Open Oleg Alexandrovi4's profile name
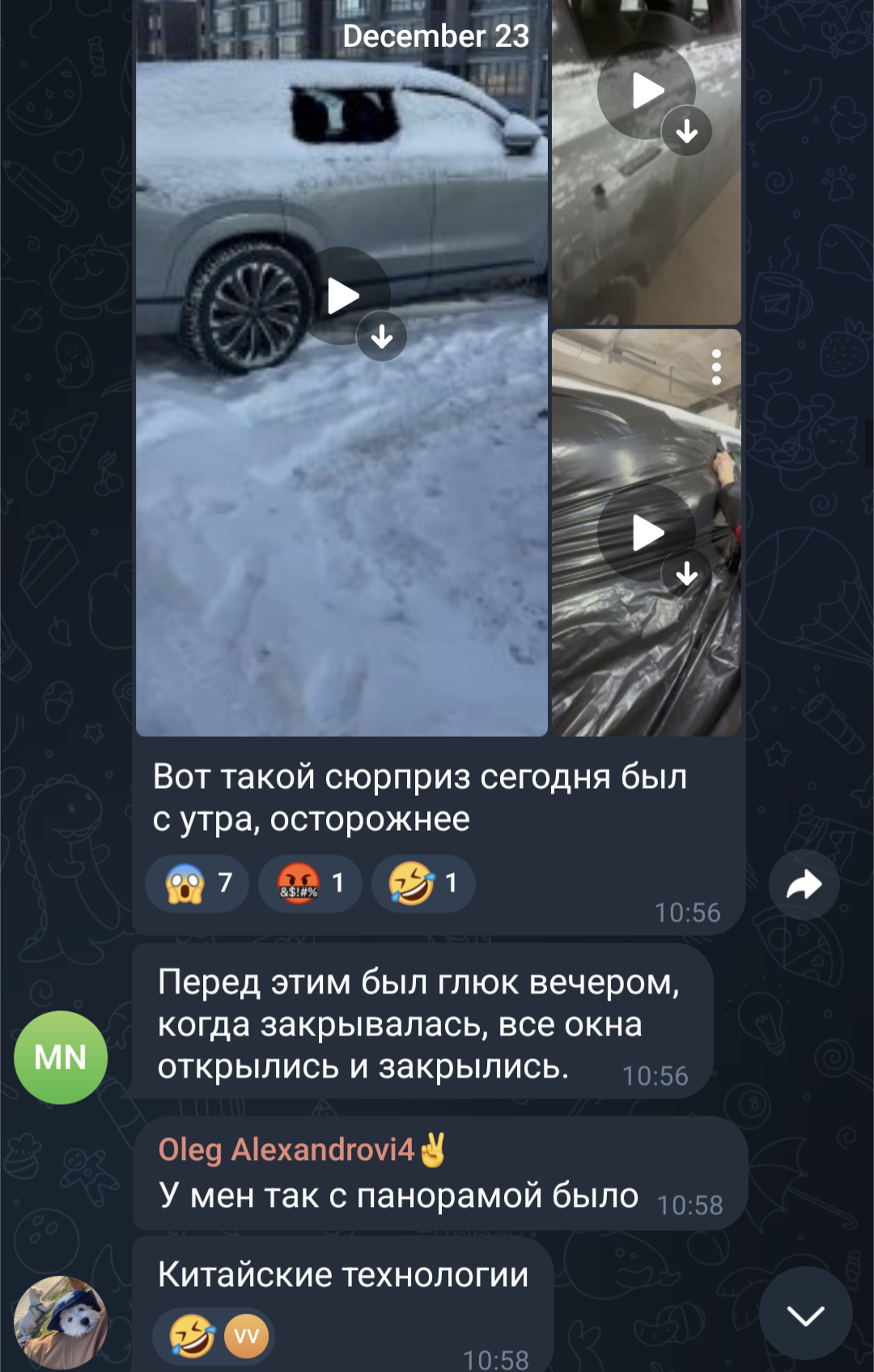This screenshot has width=874, height=1372. point(286,1150)
